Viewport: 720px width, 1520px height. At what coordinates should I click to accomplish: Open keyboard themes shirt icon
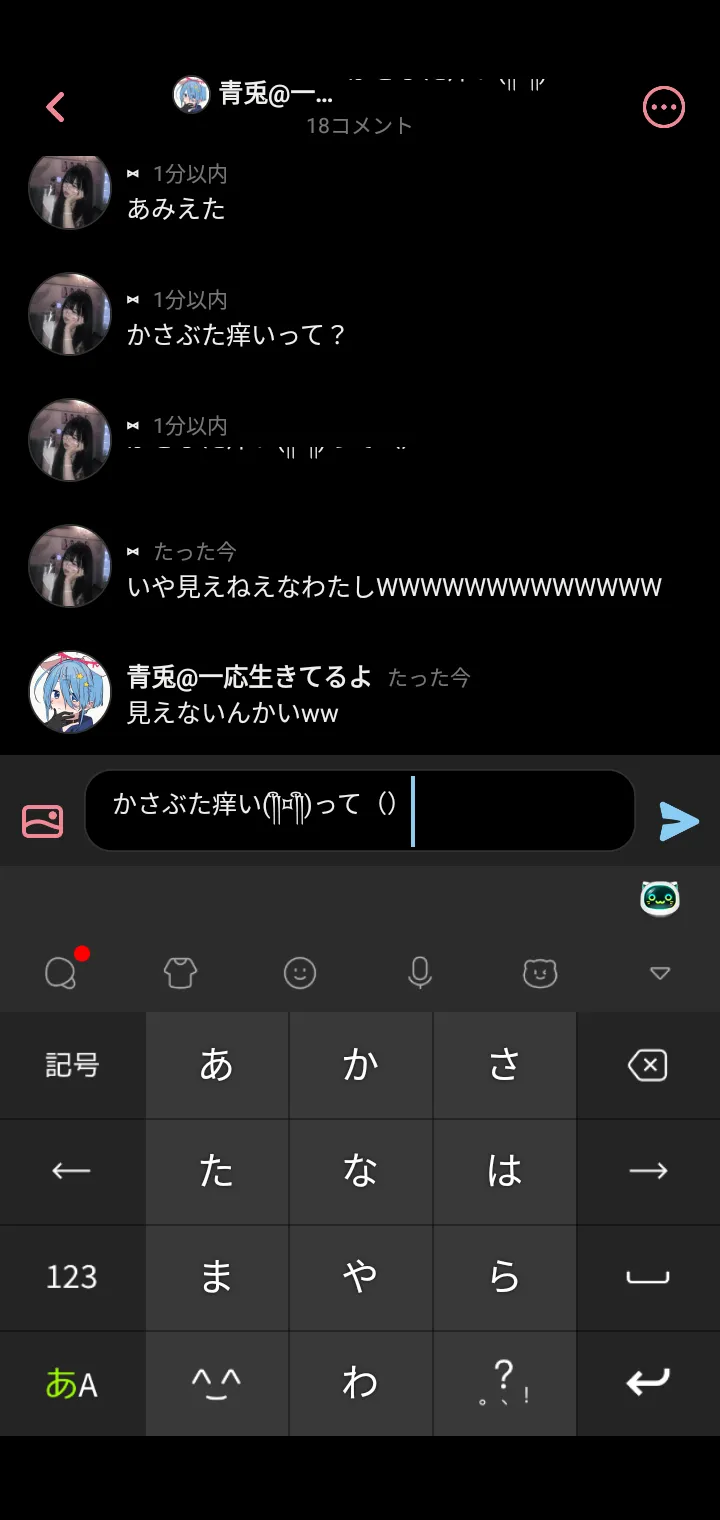click(180, 972)
